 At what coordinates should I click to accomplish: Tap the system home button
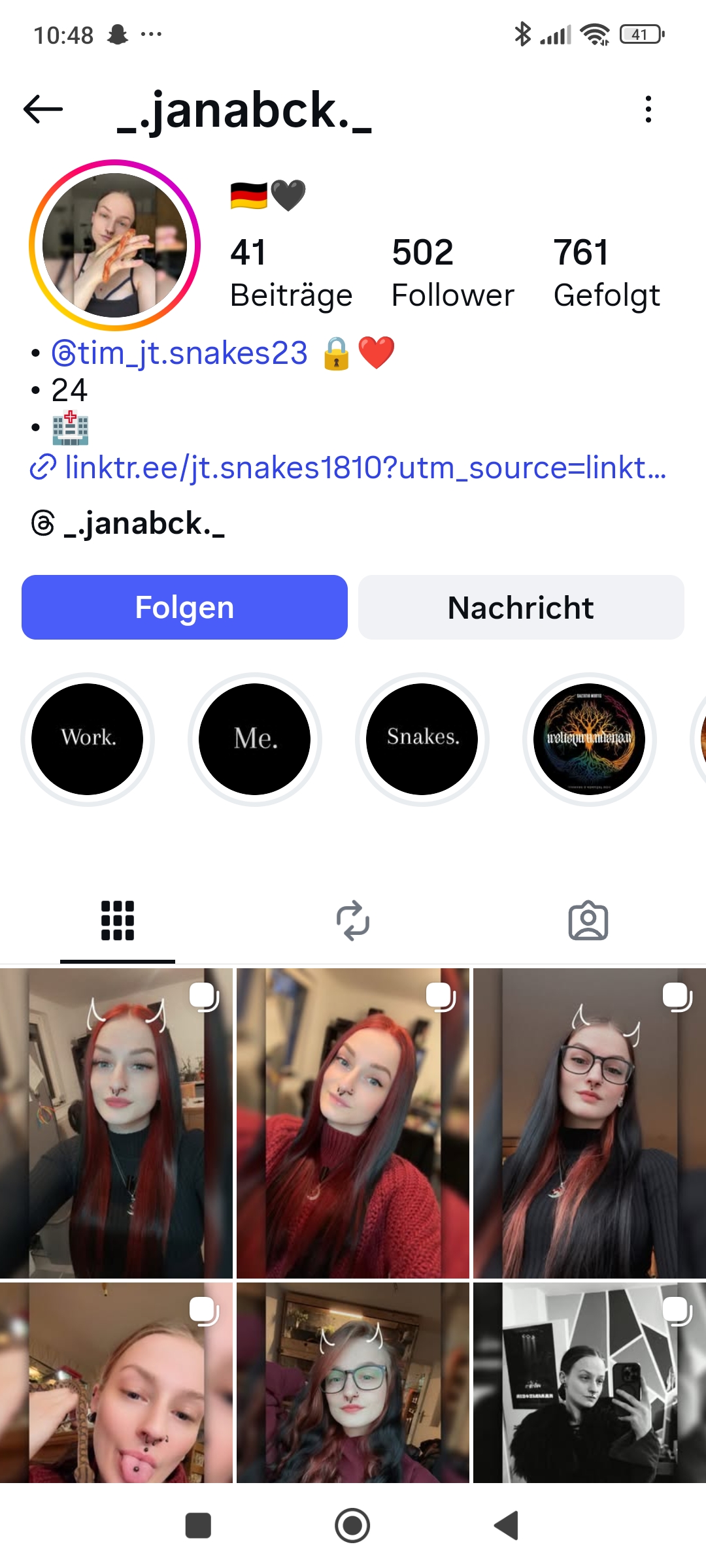[352, 1526]
